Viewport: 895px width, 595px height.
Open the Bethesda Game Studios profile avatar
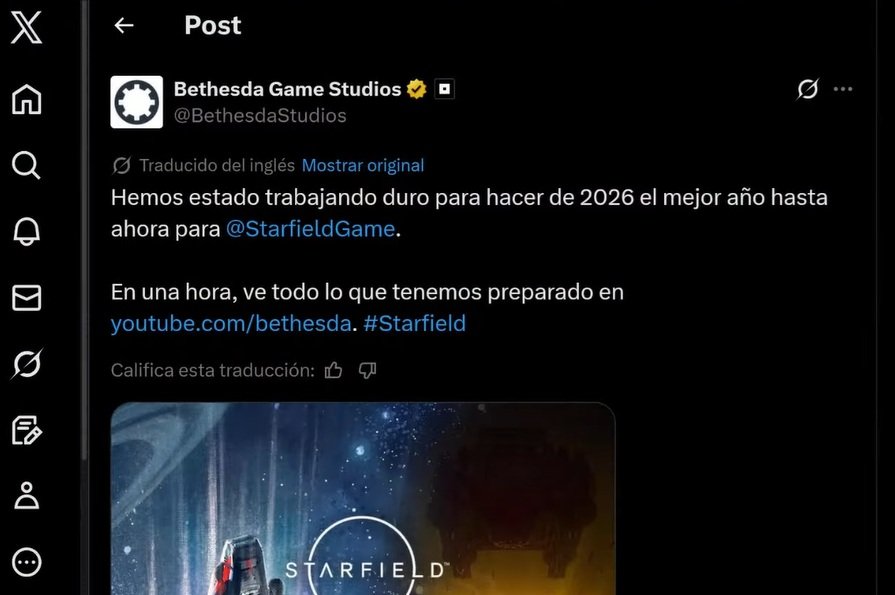pos(136,102)
